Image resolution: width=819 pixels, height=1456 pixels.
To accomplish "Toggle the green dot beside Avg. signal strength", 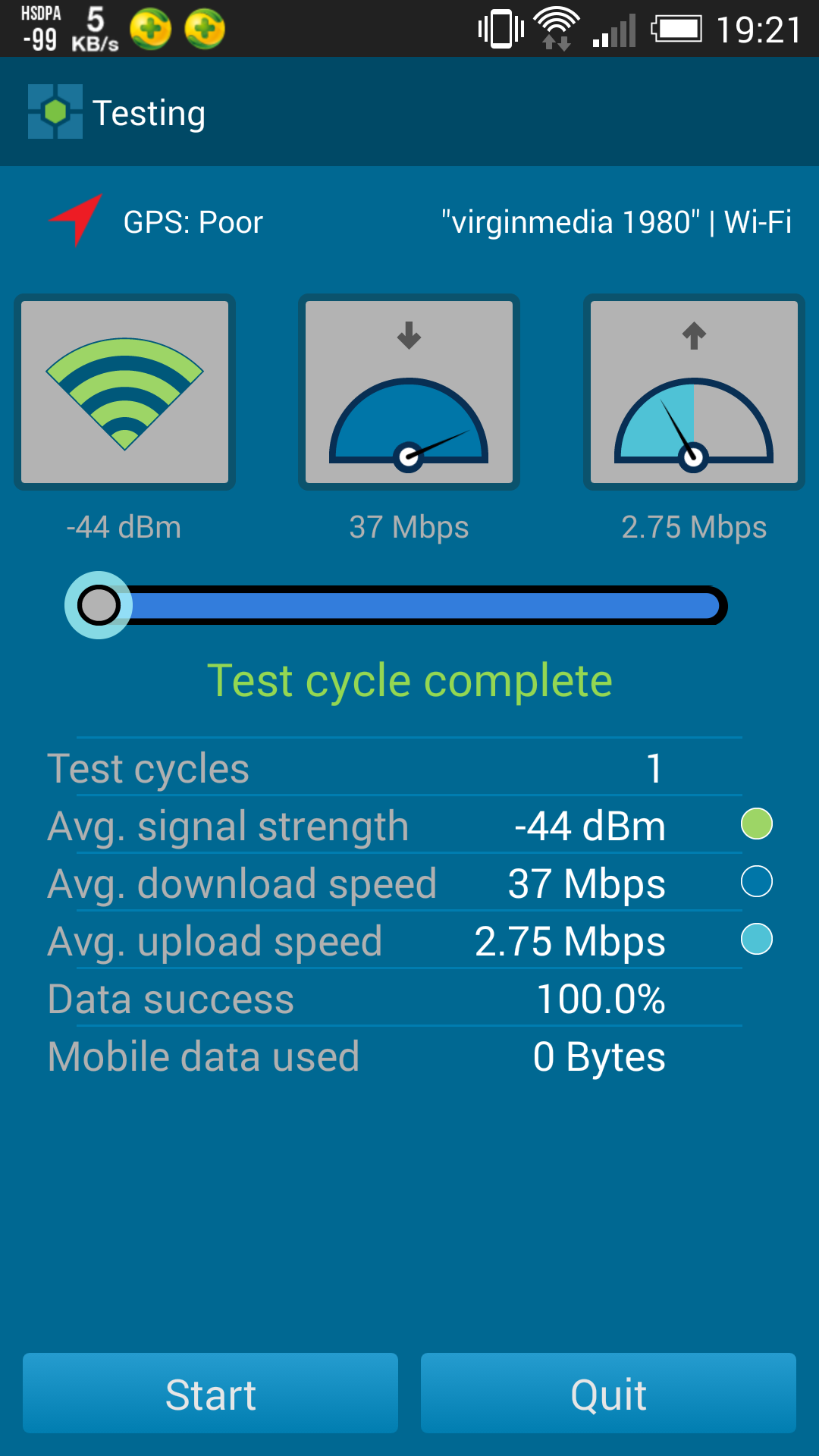I will 755,822.
